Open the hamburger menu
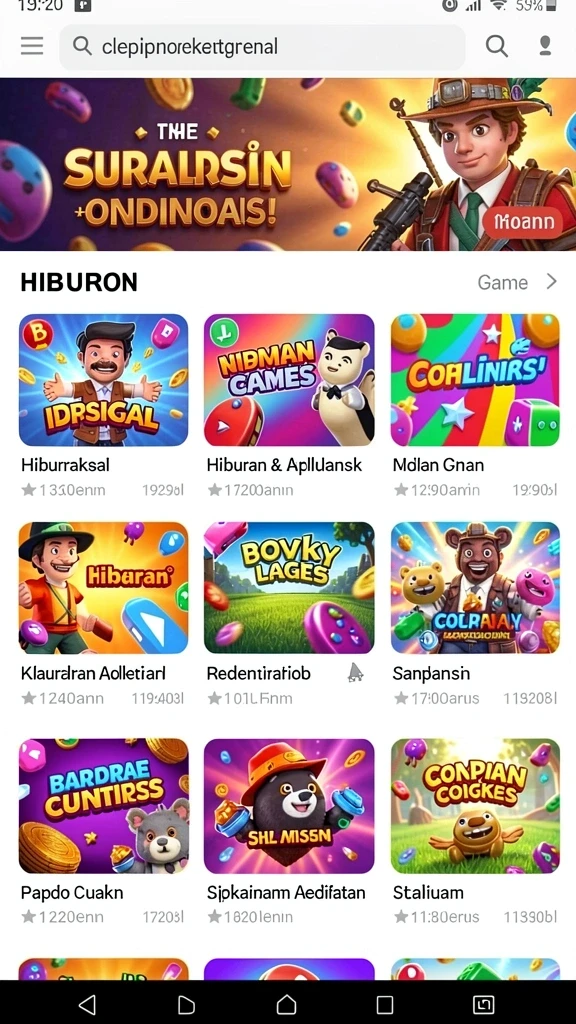Viewport: 576px width, 1024px height. tap(31, 46)
